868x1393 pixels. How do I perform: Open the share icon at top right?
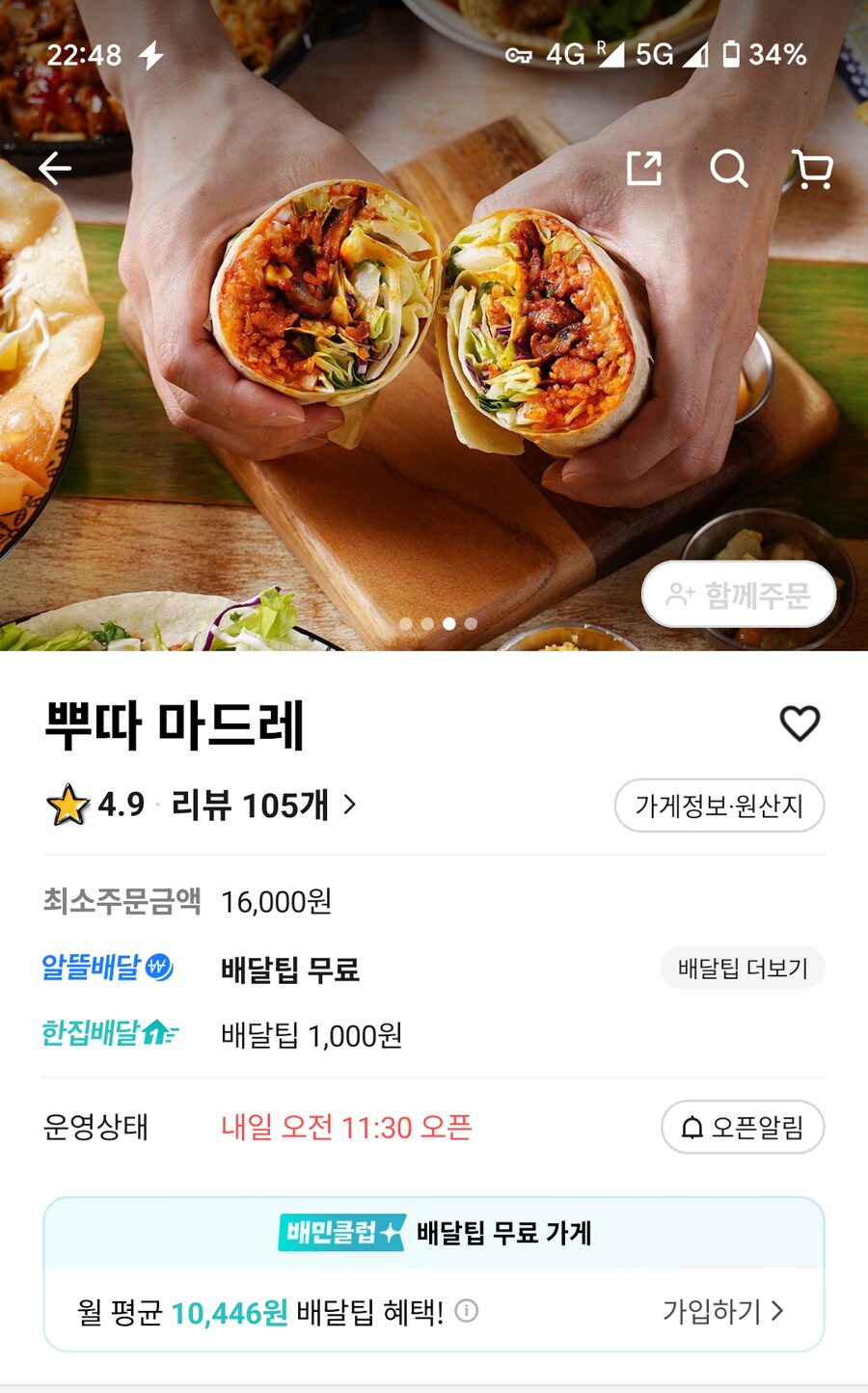646,170
